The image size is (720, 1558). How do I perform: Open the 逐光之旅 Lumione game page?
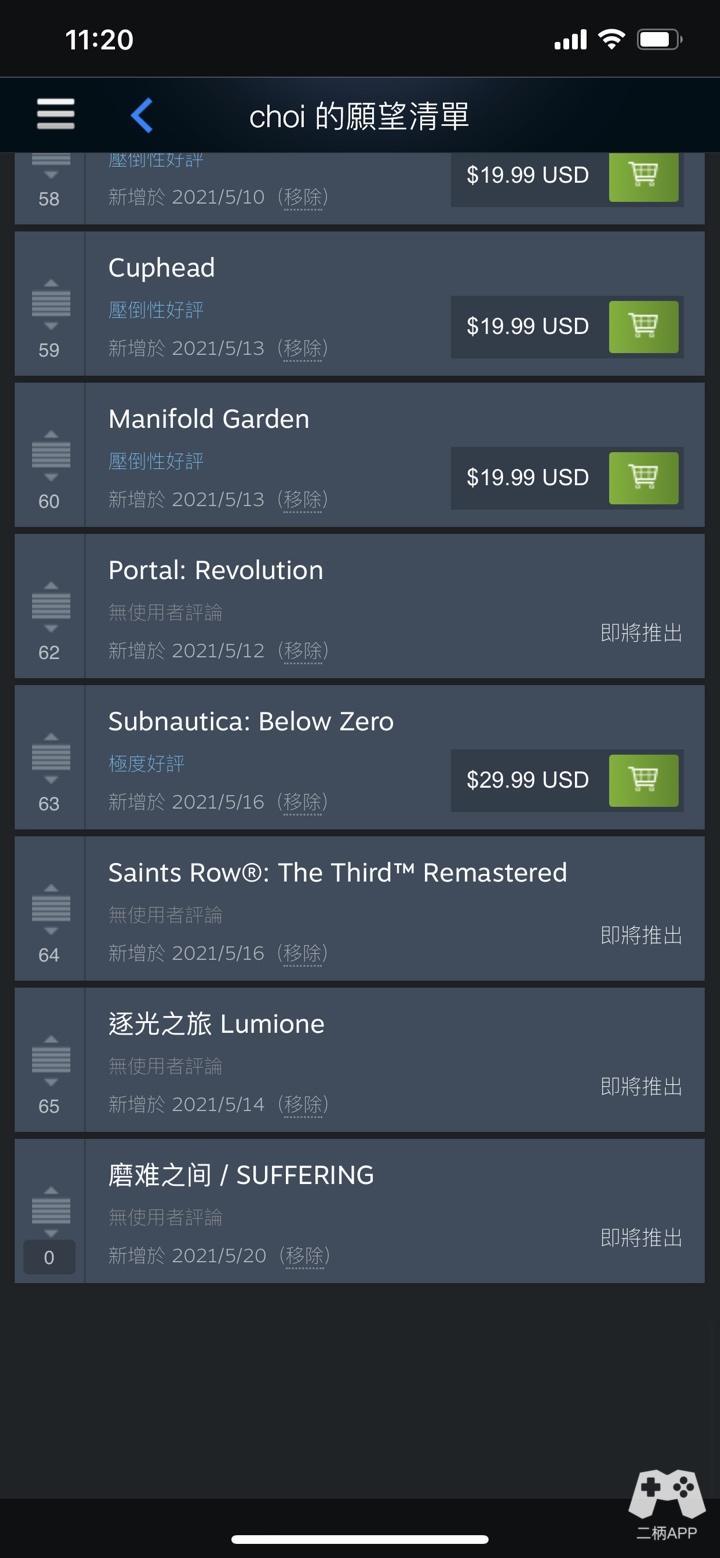(216, 1024)
